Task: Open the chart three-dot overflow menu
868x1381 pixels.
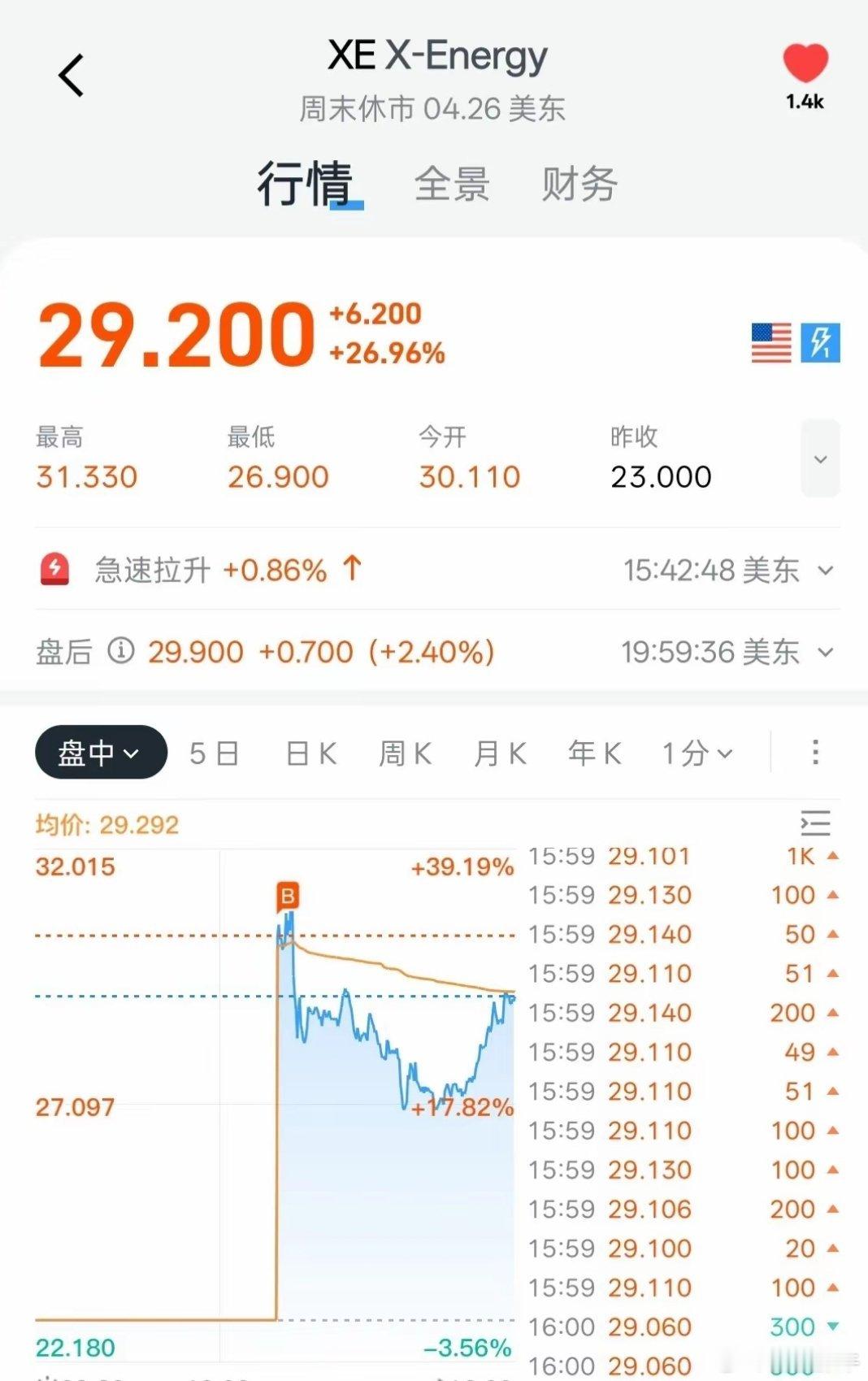Action: 815,753
